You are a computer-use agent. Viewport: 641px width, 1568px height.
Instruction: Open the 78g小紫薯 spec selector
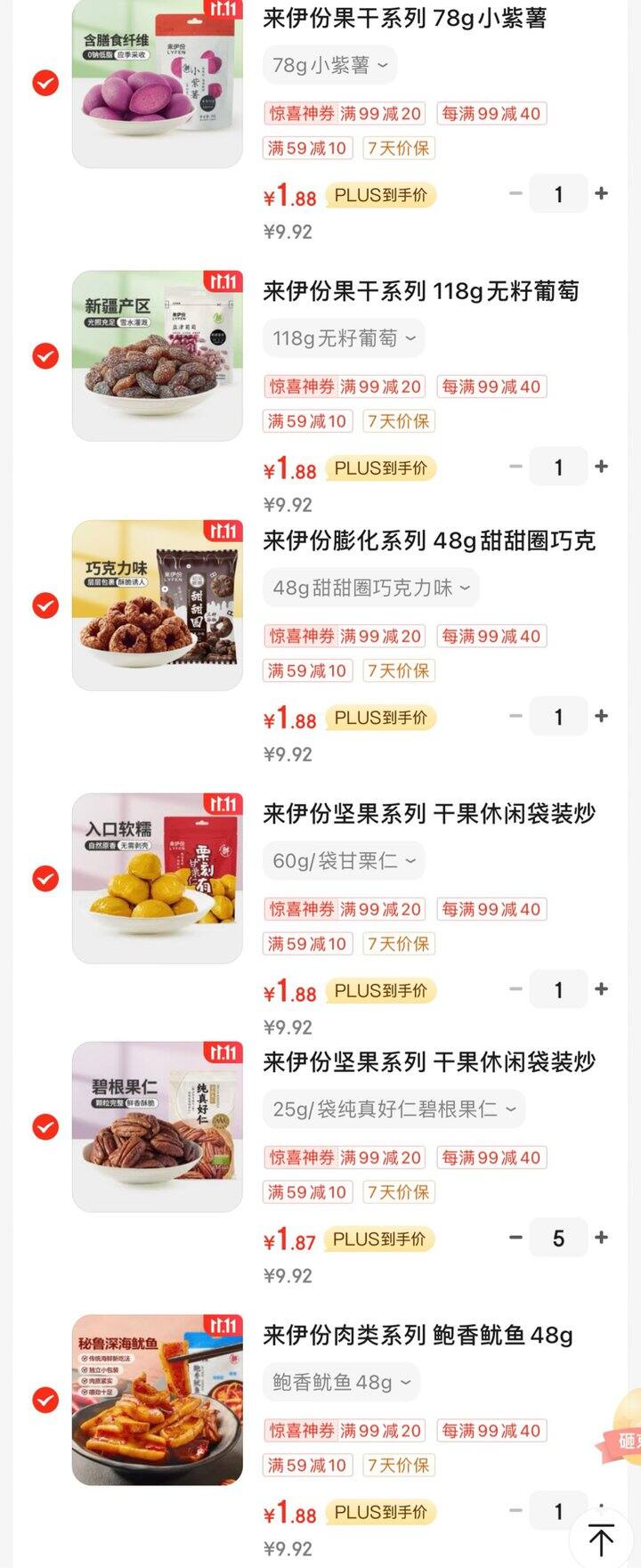click(x=328, y=64)
